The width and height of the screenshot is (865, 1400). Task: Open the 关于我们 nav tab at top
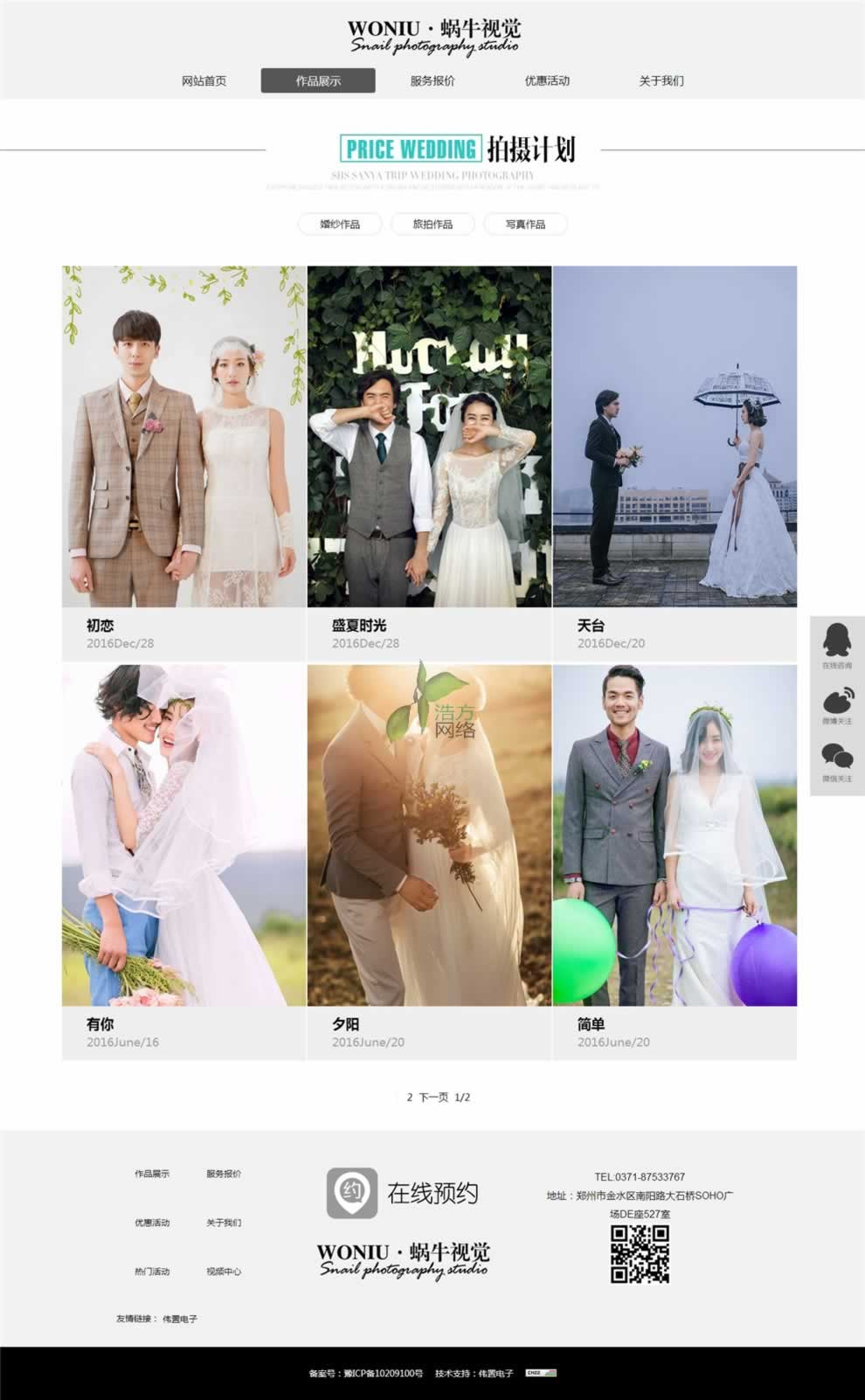(661, 80)
